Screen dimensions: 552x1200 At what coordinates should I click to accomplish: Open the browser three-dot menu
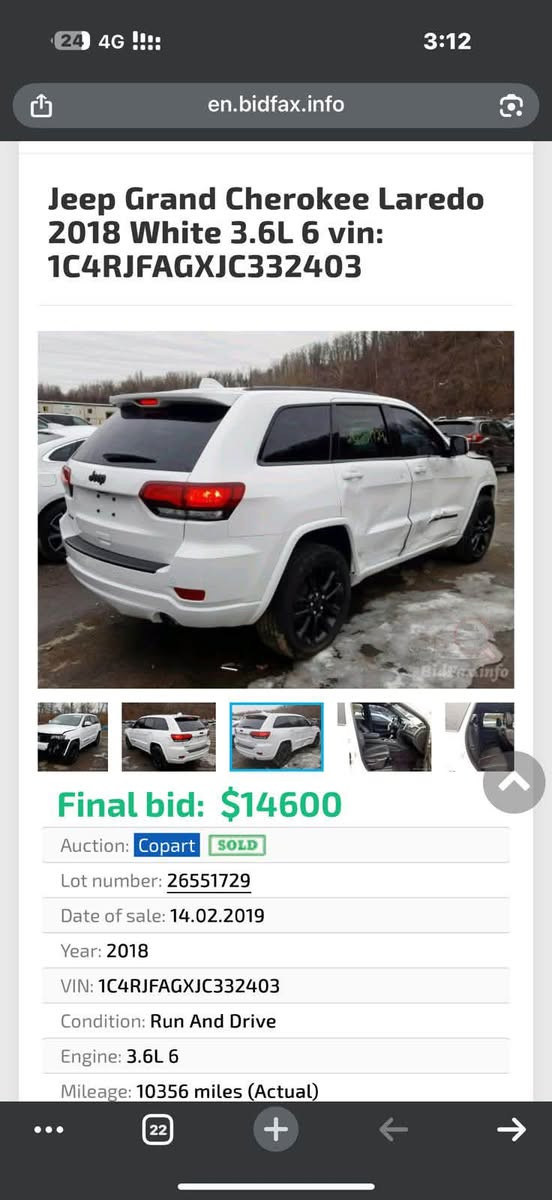click(x=48, y=1130)
